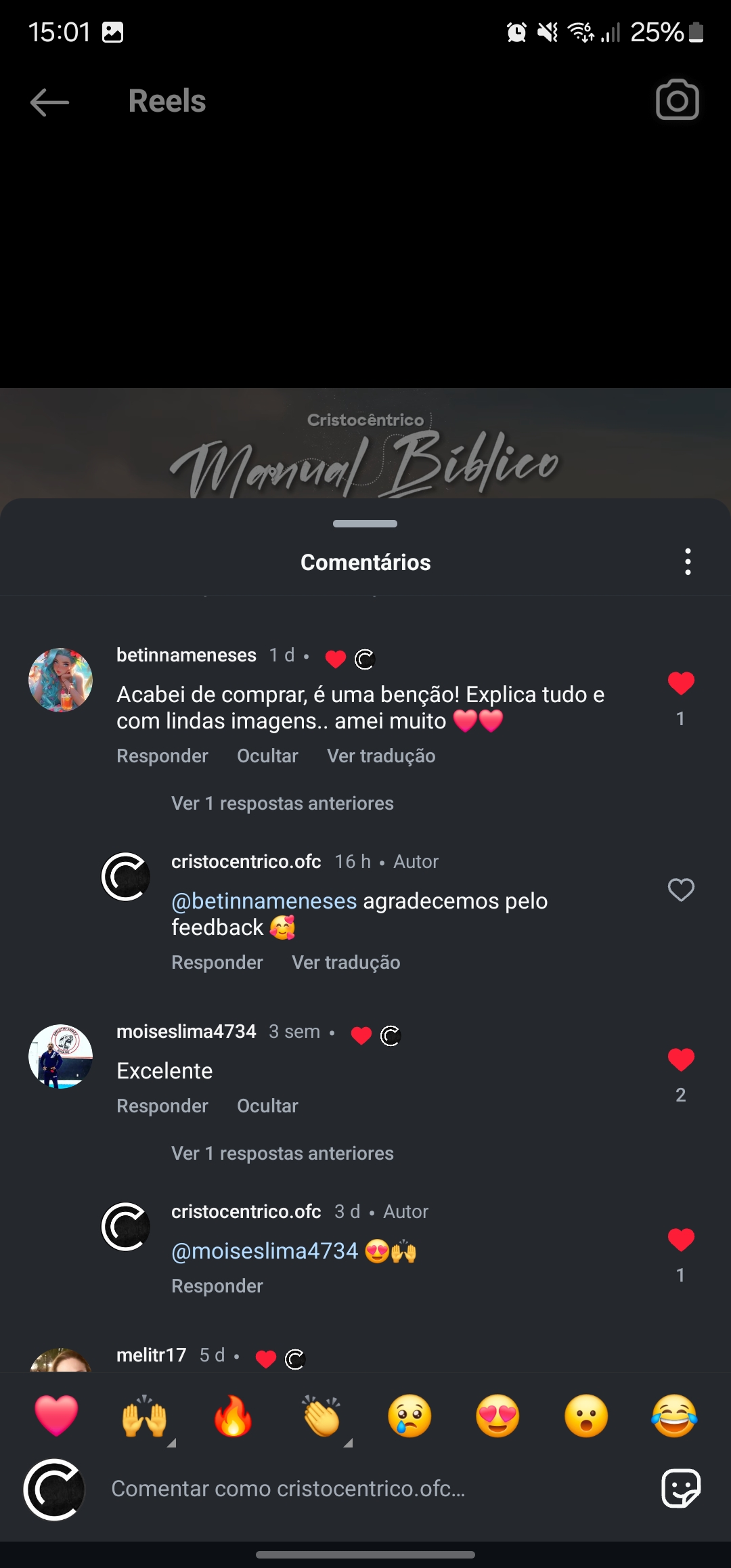Show earlier replies under Excelente comment
Image resolution: width=731 pixels, height=1568 pixels.
283,1153
